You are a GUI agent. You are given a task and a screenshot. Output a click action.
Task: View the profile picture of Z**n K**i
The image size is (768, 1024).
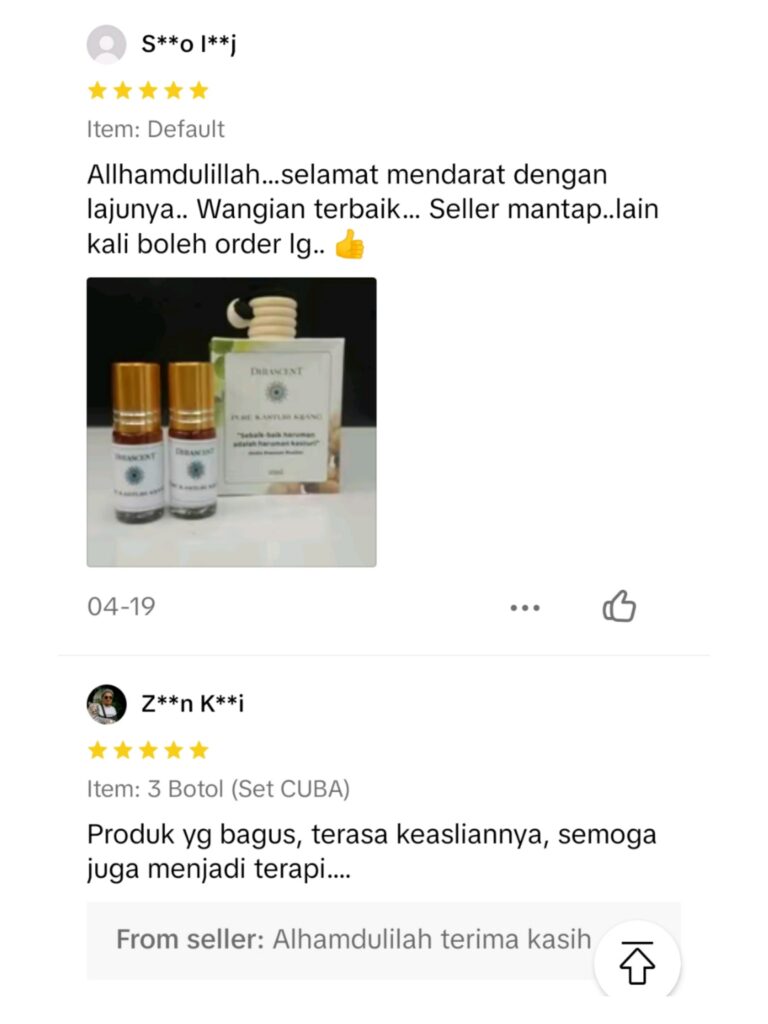[106, 704]
